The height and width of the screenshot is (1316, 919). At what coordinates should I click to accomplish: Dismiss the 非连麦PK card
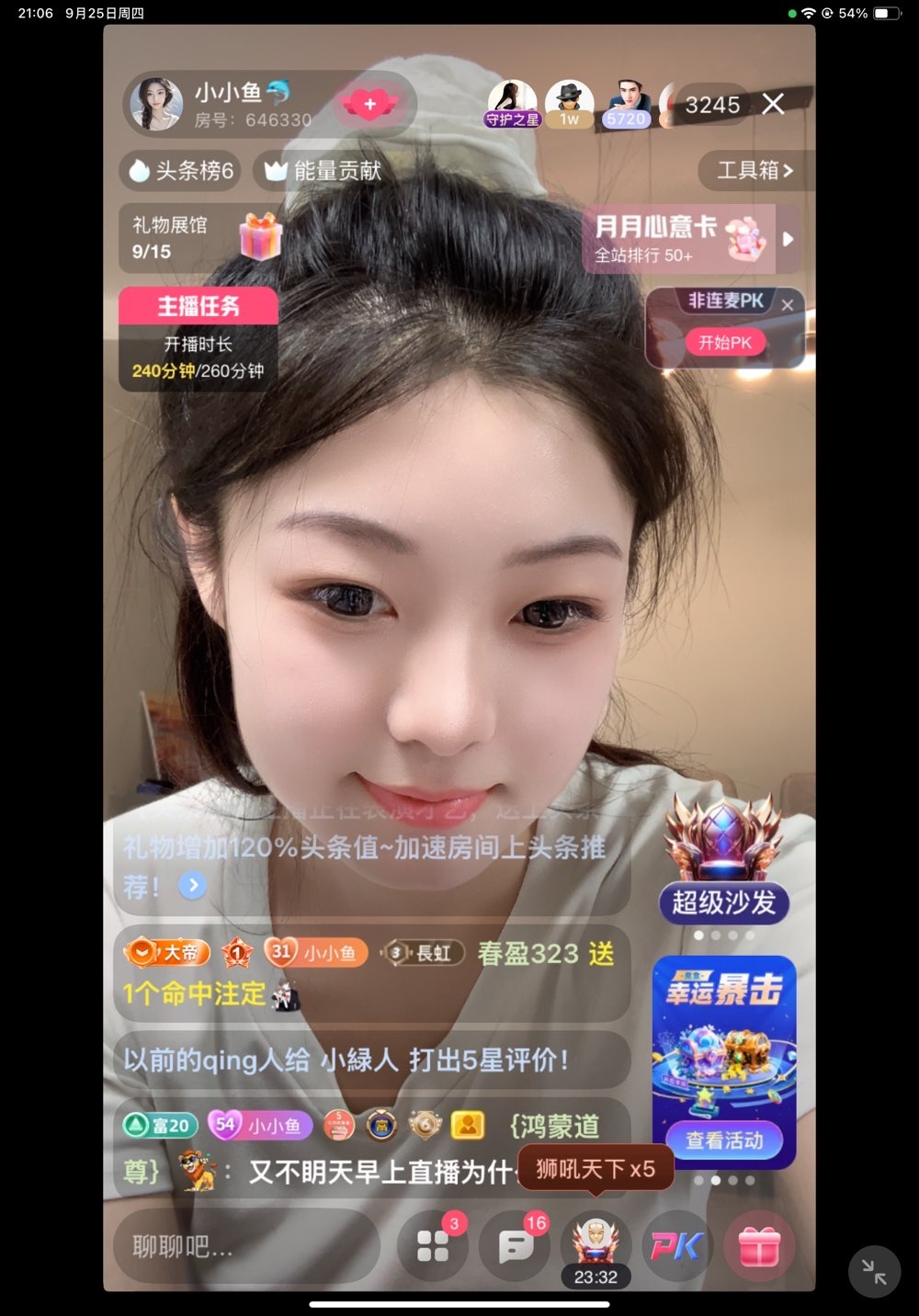[x=788, y=305]
